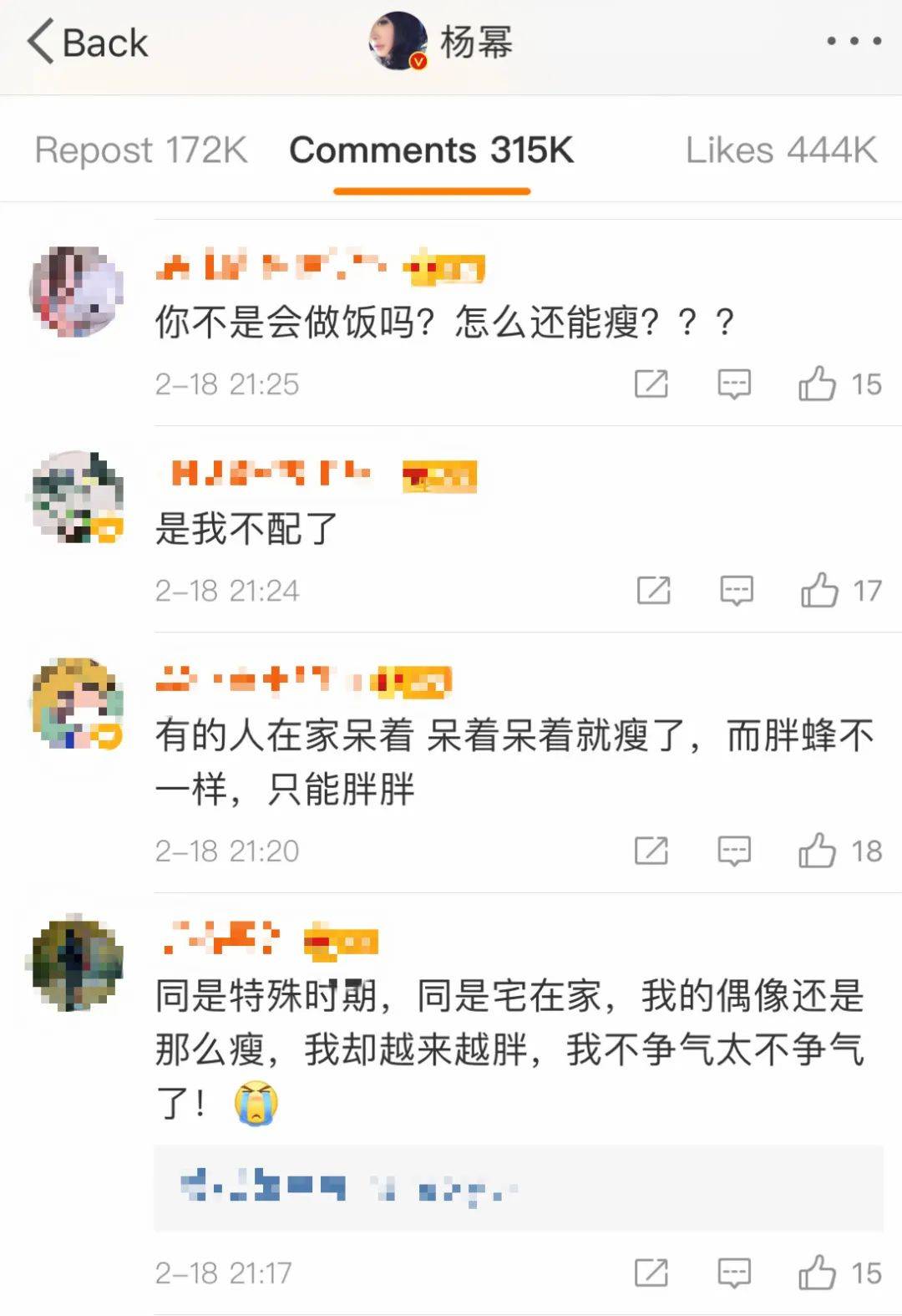This screenshot has height=1316, width=902.
Task: Open 杨幂's profile from the header
Action: coord(442,42)
